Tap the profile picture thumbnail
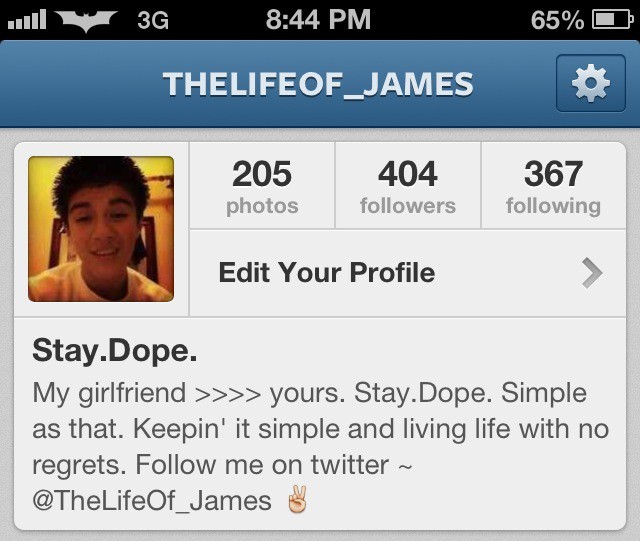This screenshot has width=640, height=541. tap(101, 229)
